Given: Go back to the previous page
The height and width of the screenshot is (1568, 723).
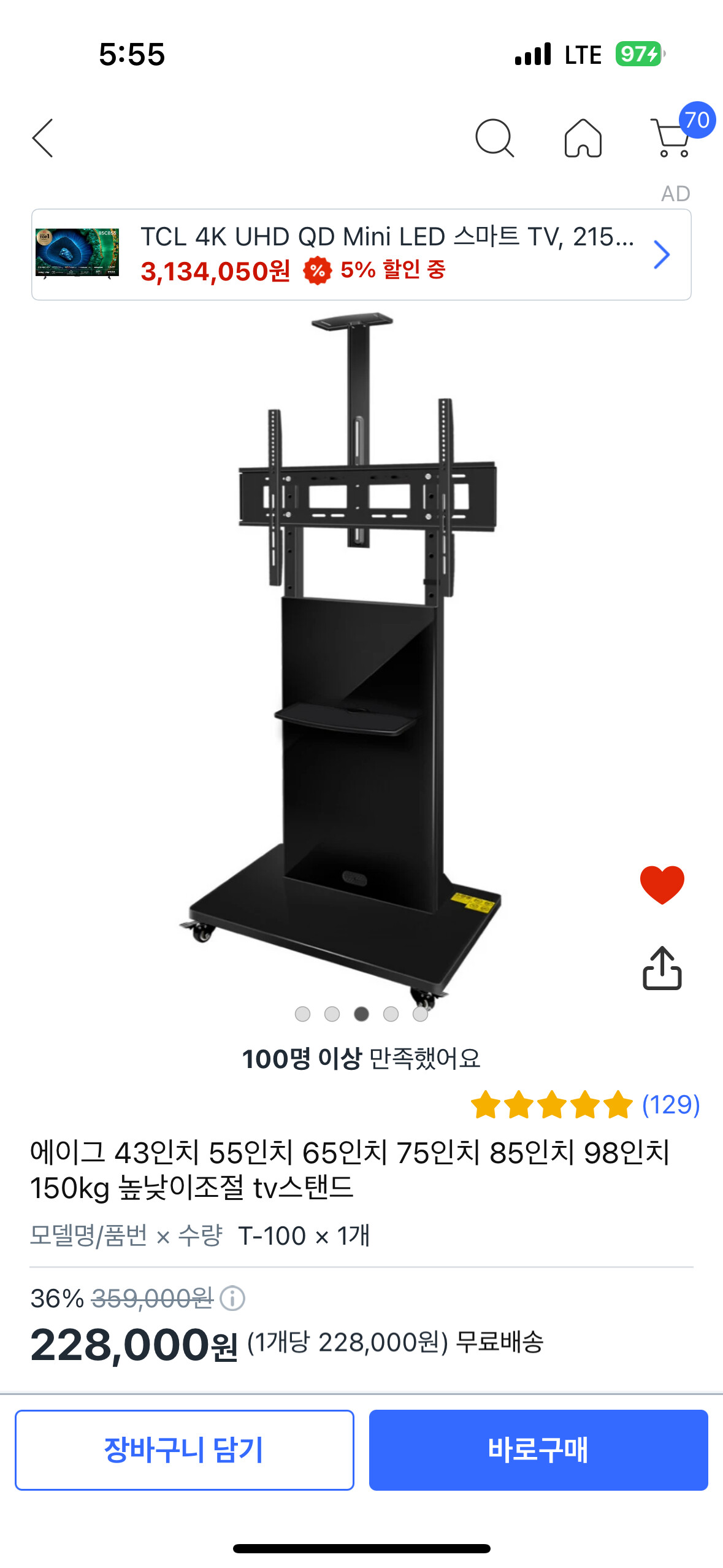Looking at the screenshot, I should [43, 138].
